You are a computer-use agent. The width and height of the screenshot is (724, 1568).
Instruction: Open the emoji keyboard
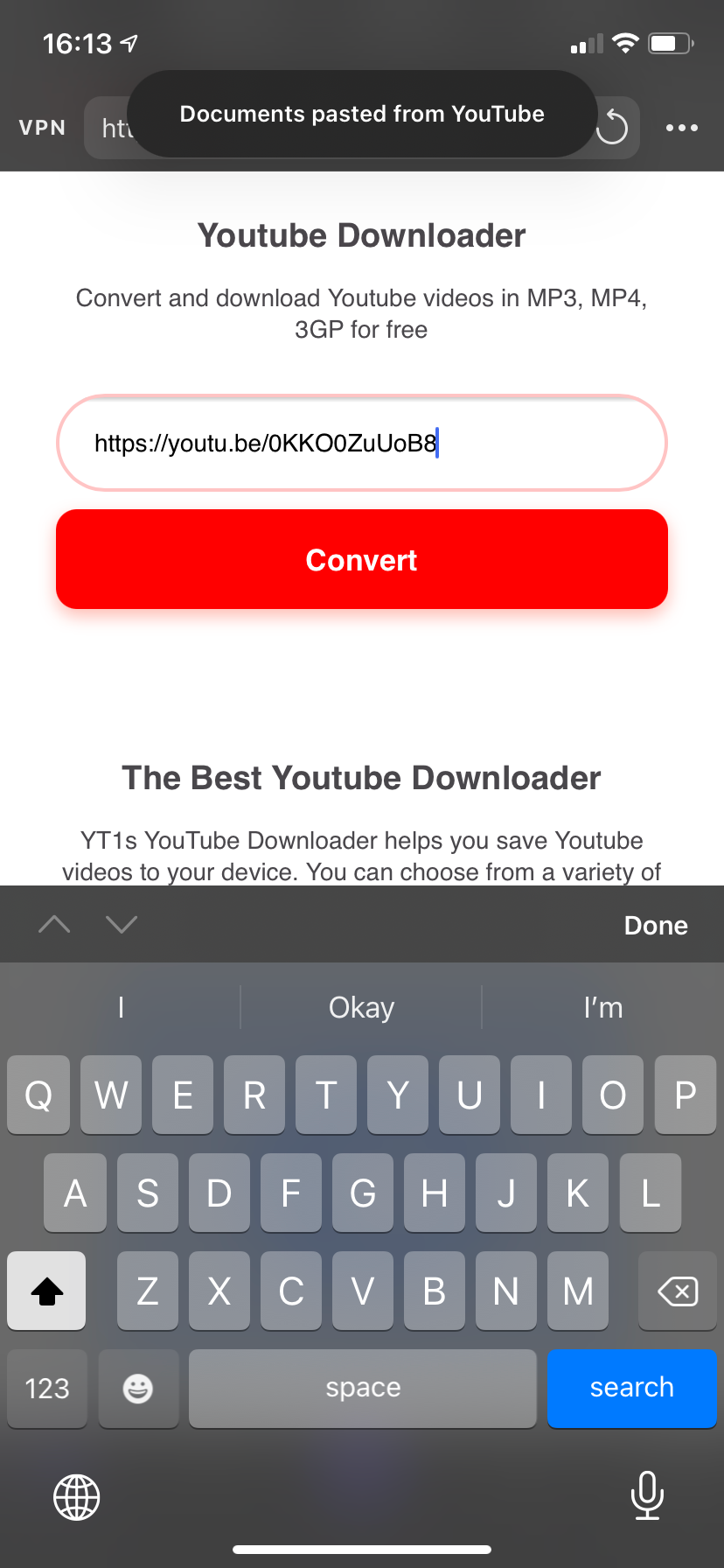(138, 1388)
